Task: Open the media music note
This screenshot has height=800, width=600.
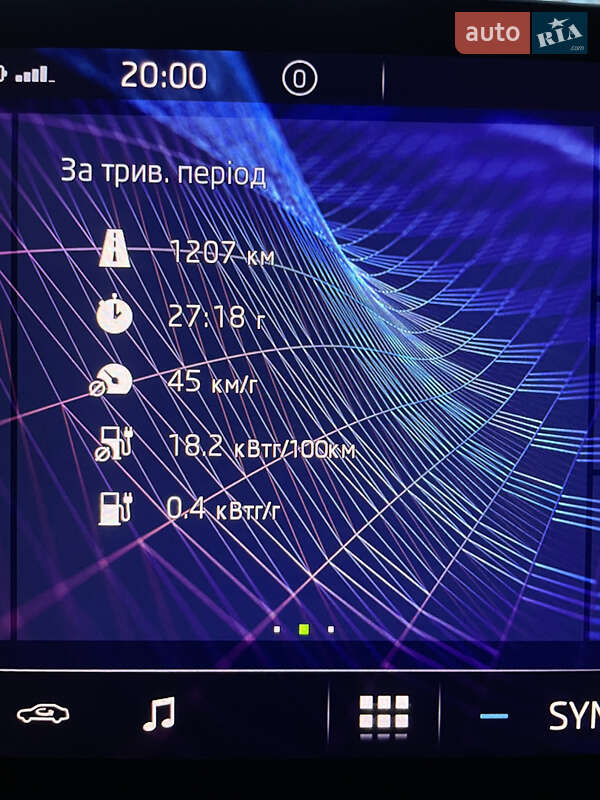Action: (159, 714)
